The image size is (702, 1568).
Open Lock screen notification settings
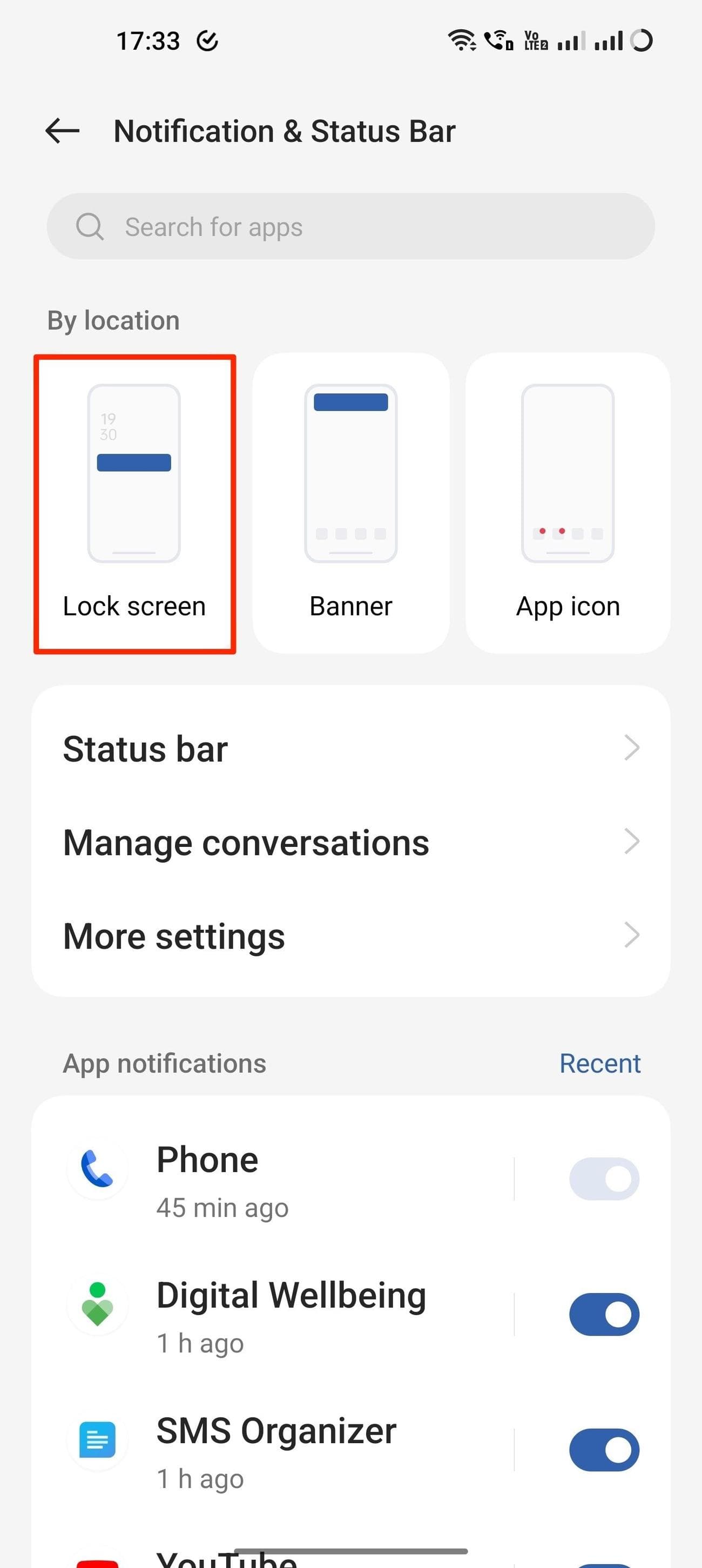tap(134, 504)
